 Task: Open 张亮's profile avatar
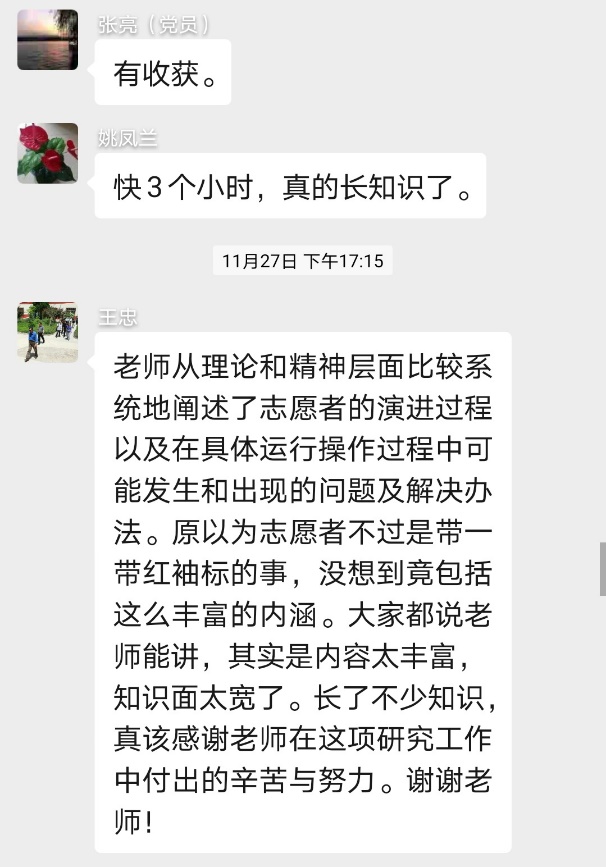[47, 40]
